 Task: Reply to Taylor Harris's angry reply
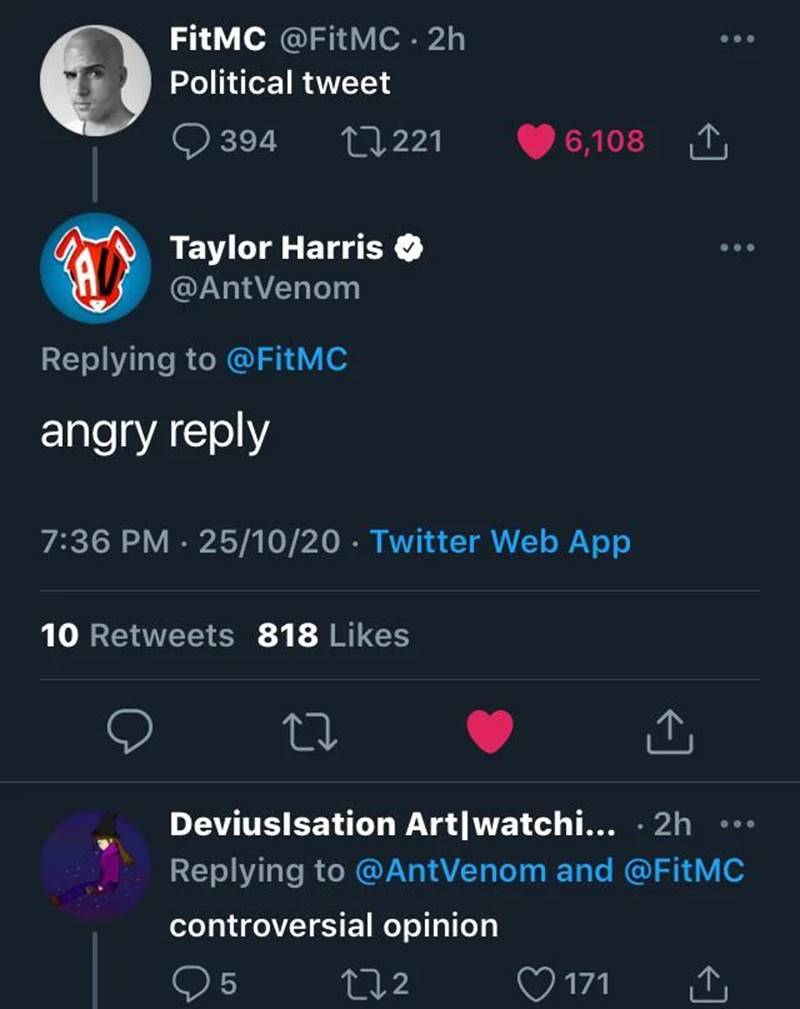coord(129,732)
